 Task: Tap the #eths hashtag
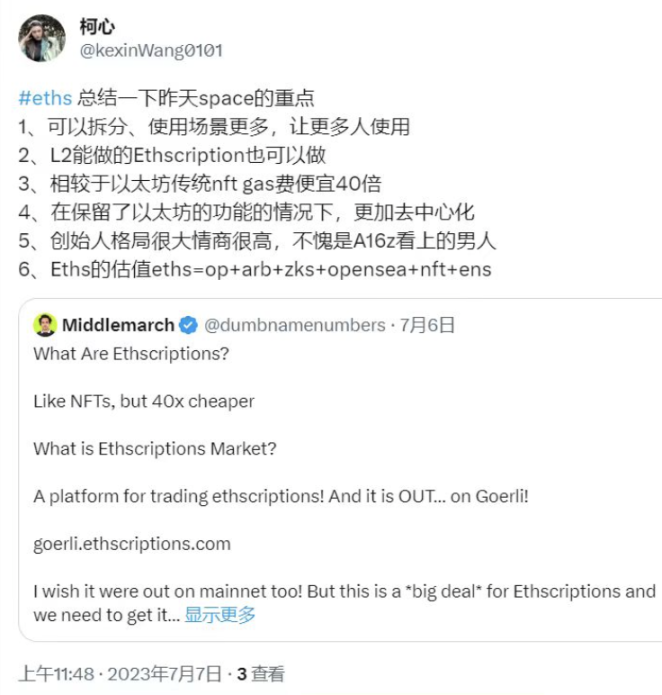coord(45,99)
